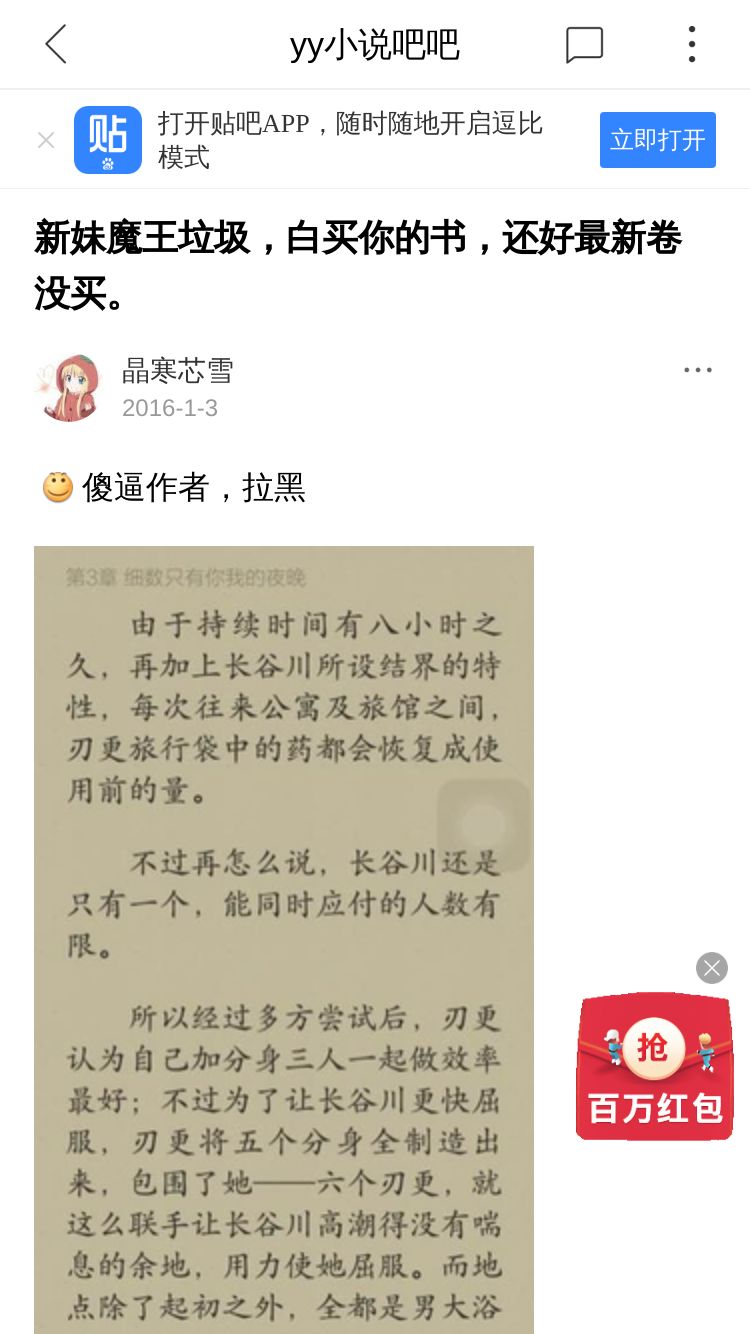
Task: View the posted novel page image
Action: (284, 940)
